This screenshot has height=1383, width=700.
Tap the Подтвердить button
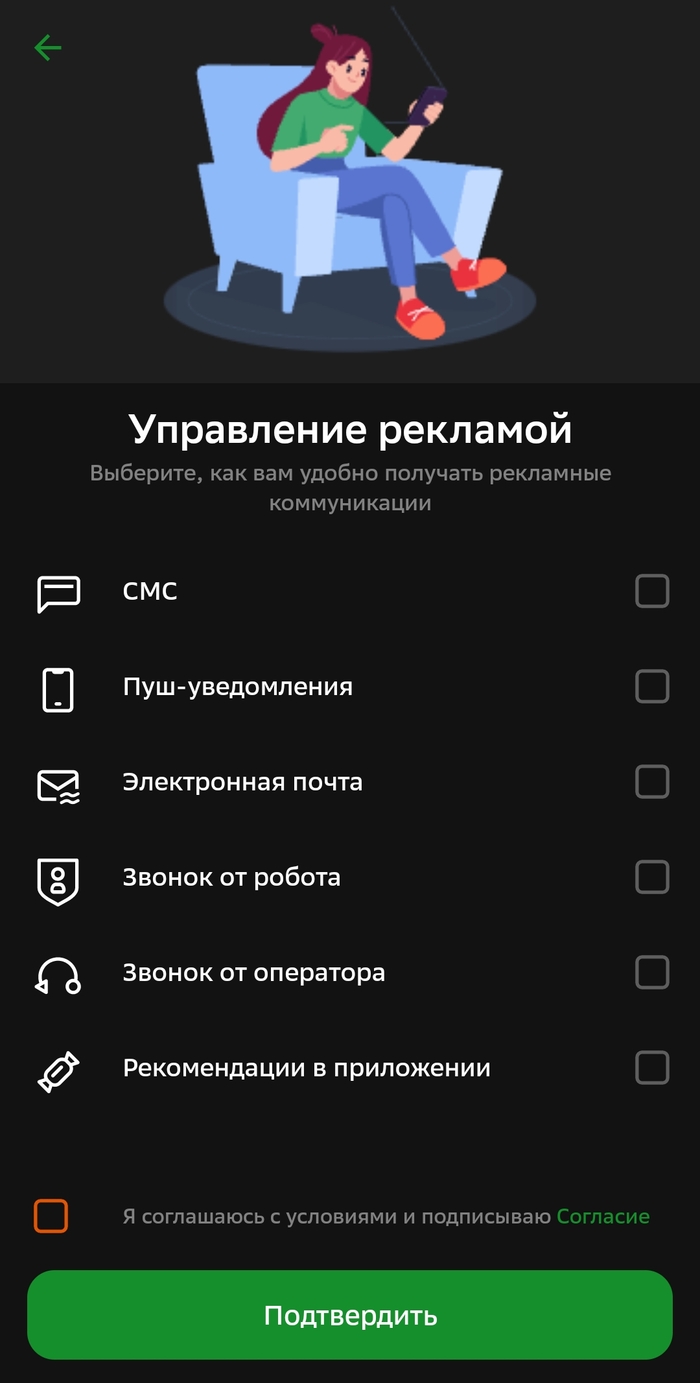coord(350,1315)
